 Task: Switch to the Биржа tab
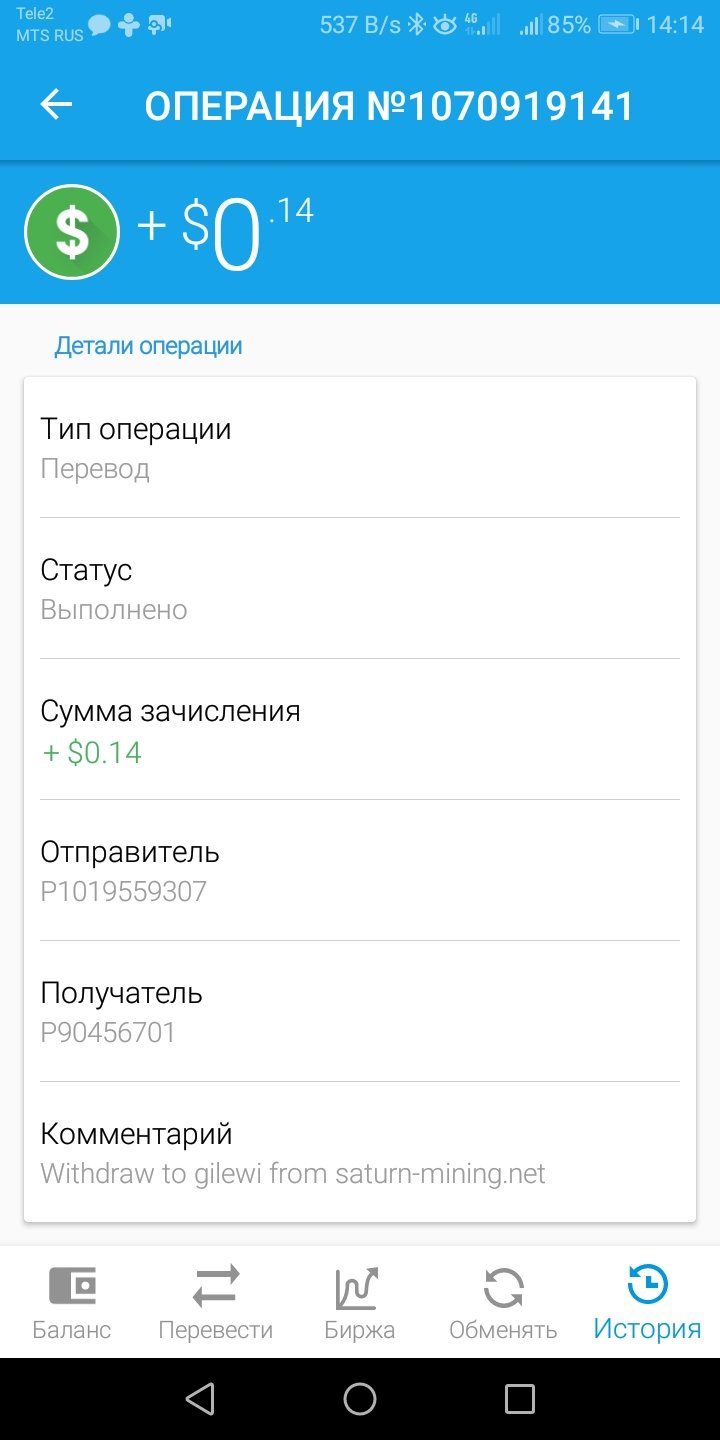pyautogui.click(x=360, y=1301)
